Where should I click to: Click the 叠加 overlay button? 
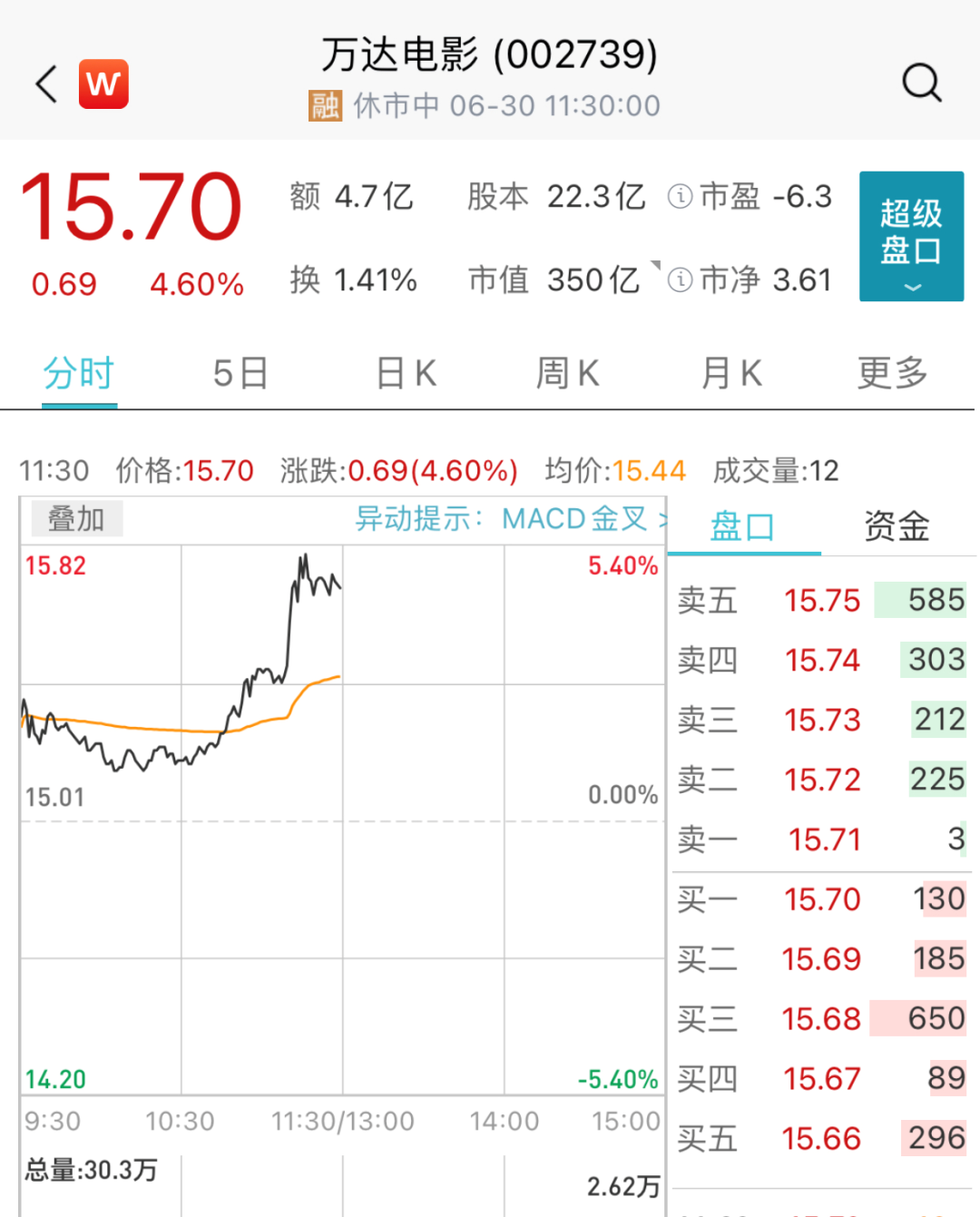point(76,518)
